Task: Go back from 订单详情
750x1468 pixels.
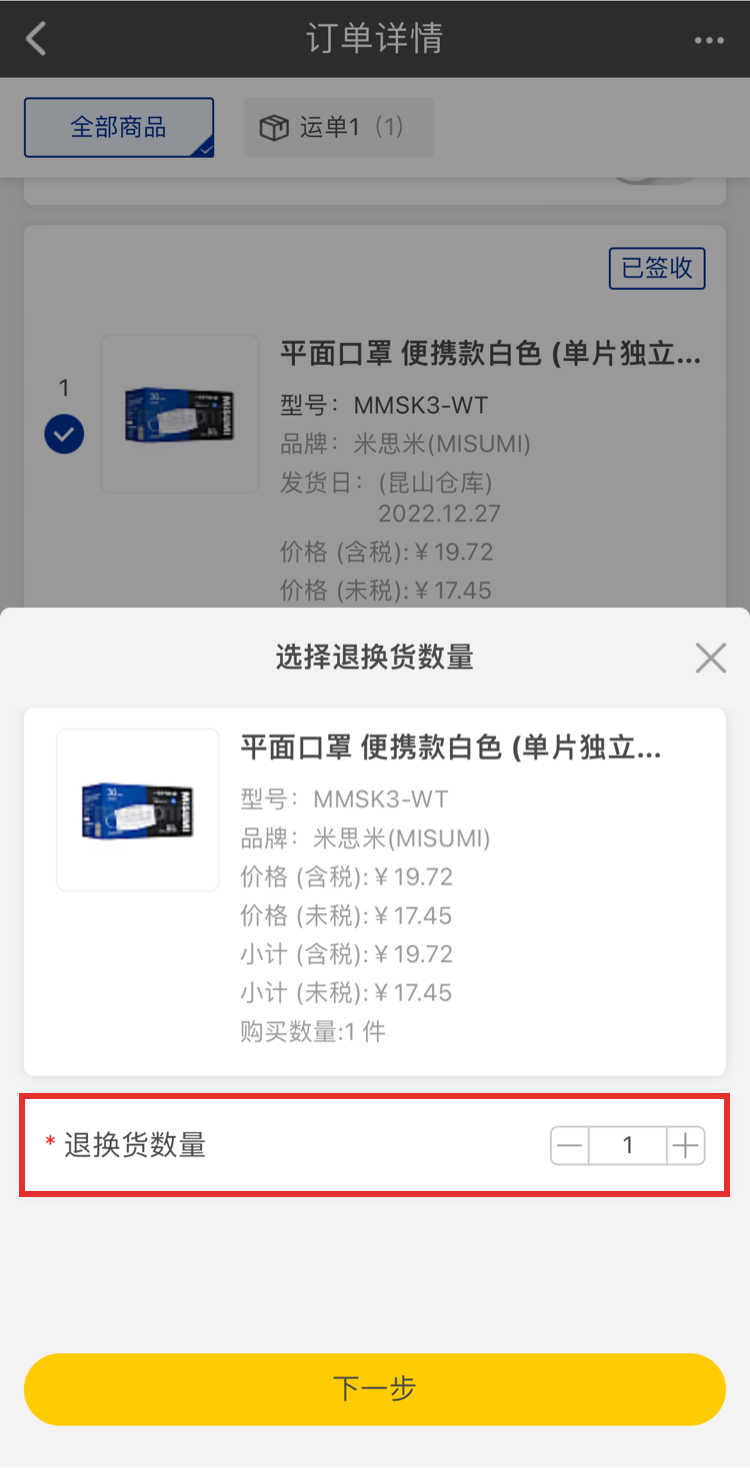Action: (x=37, y=39)
